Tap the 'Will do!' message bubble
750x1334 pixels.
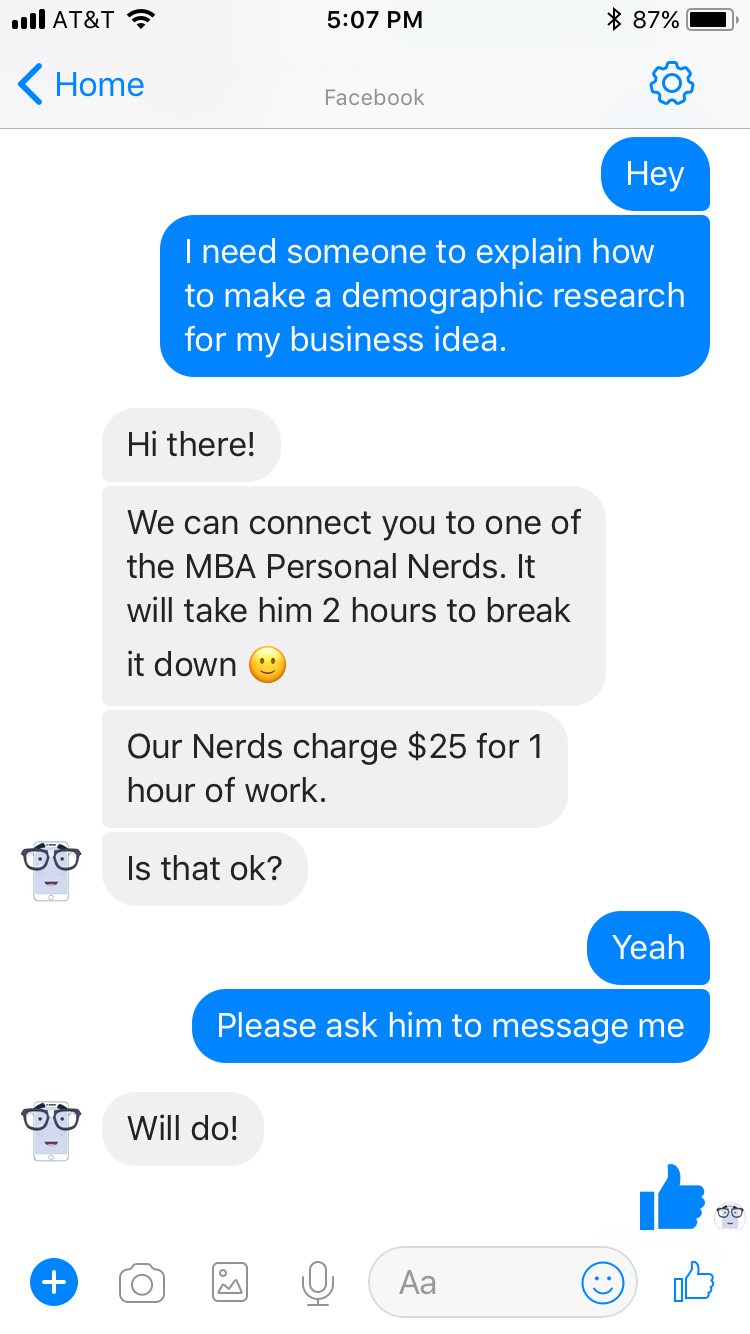(x=183, y=1128)
